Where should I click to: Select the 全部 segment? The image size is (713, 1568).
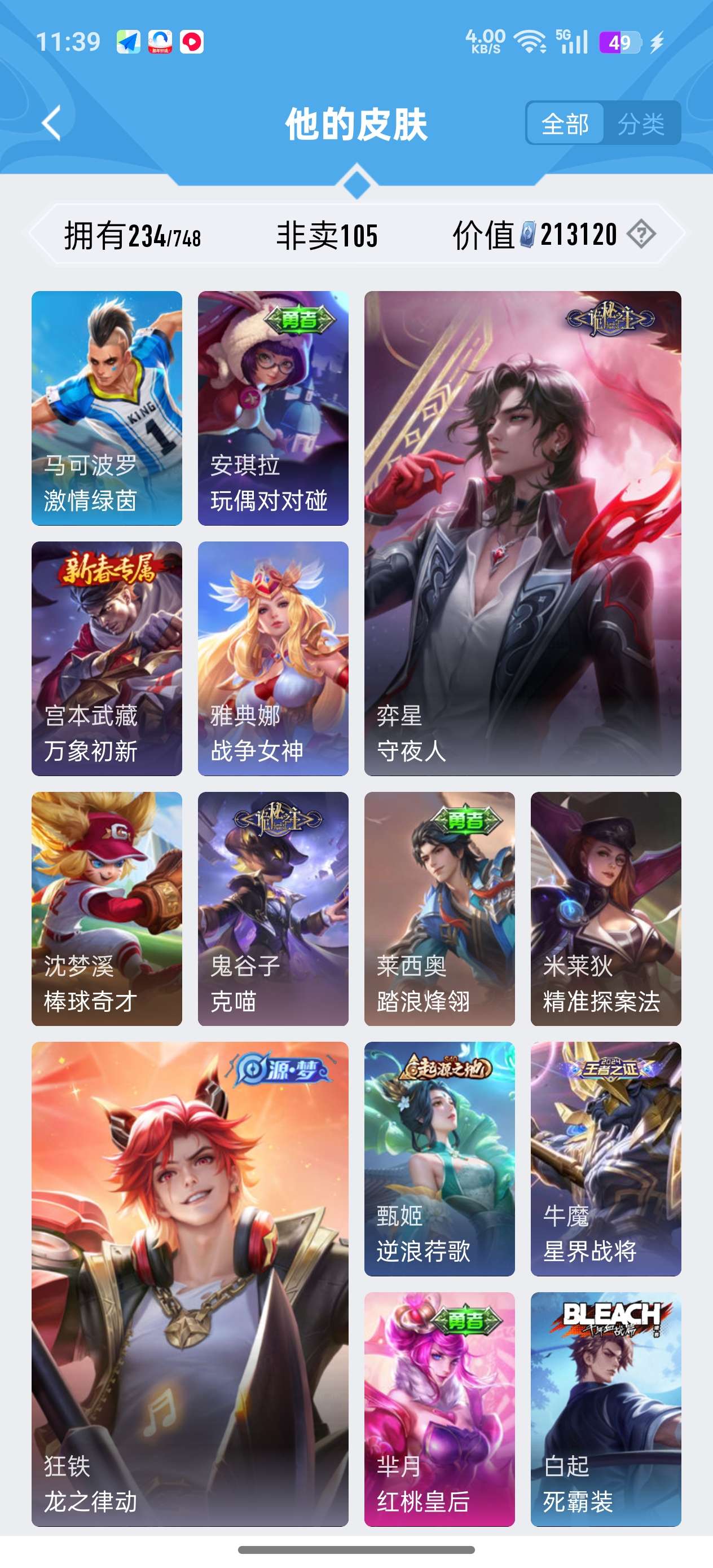[565, 124]
